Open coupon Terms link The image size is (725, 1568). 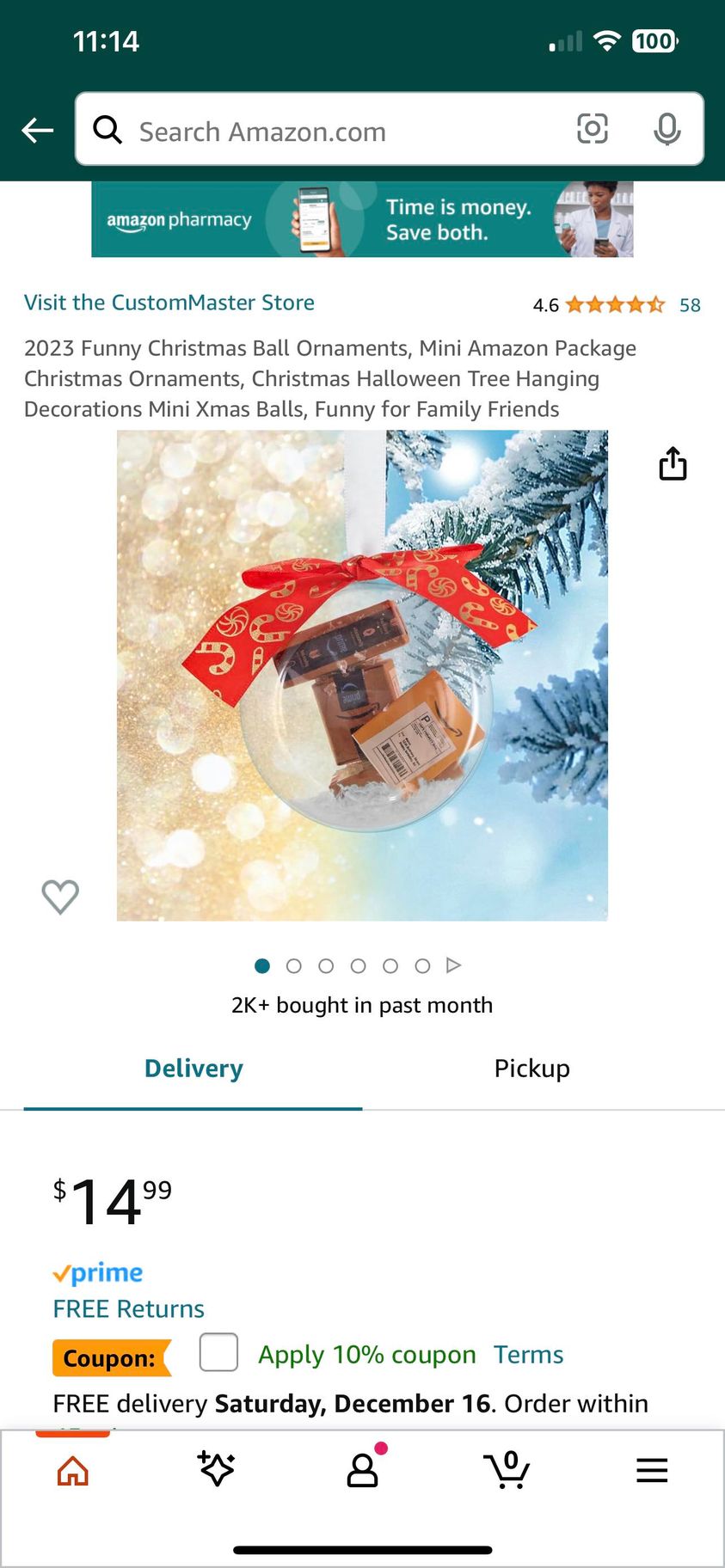pyautogui.click(x=528, y=1355)
